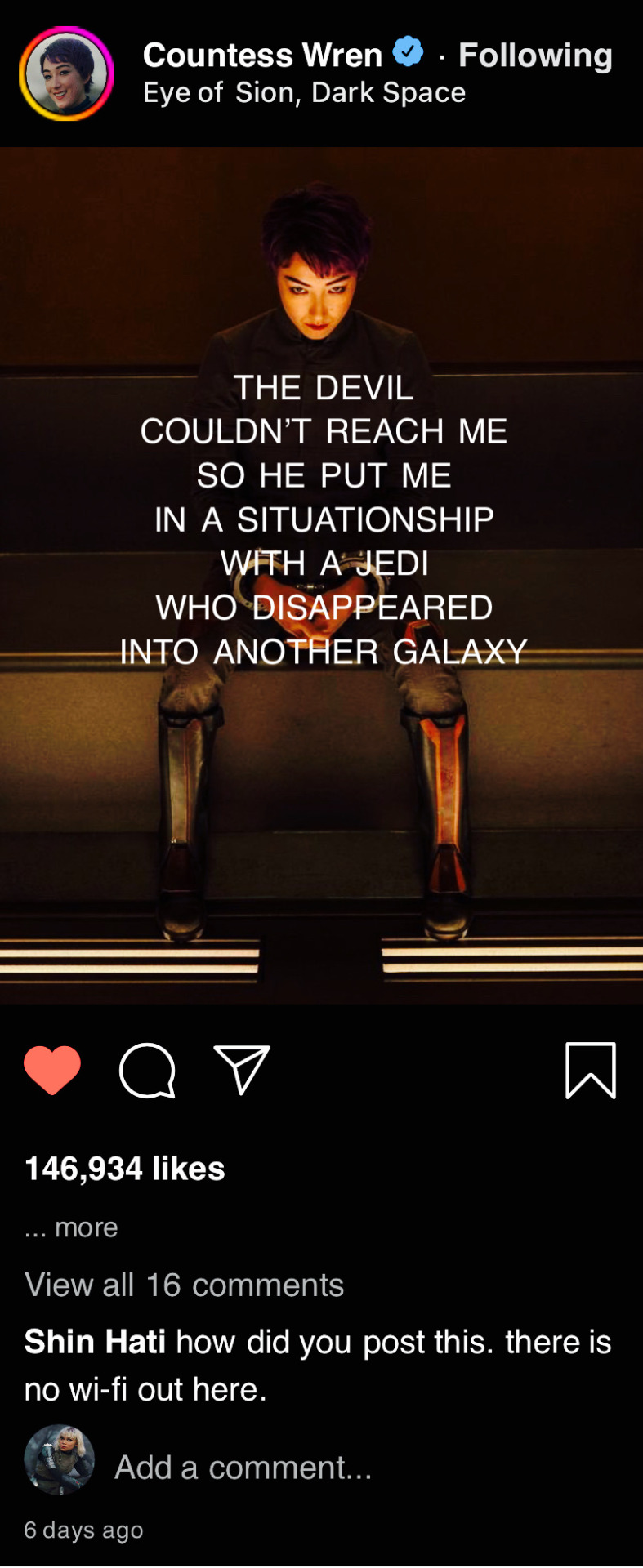Open the Countess Wren username profile

click(x=262, y=56)
